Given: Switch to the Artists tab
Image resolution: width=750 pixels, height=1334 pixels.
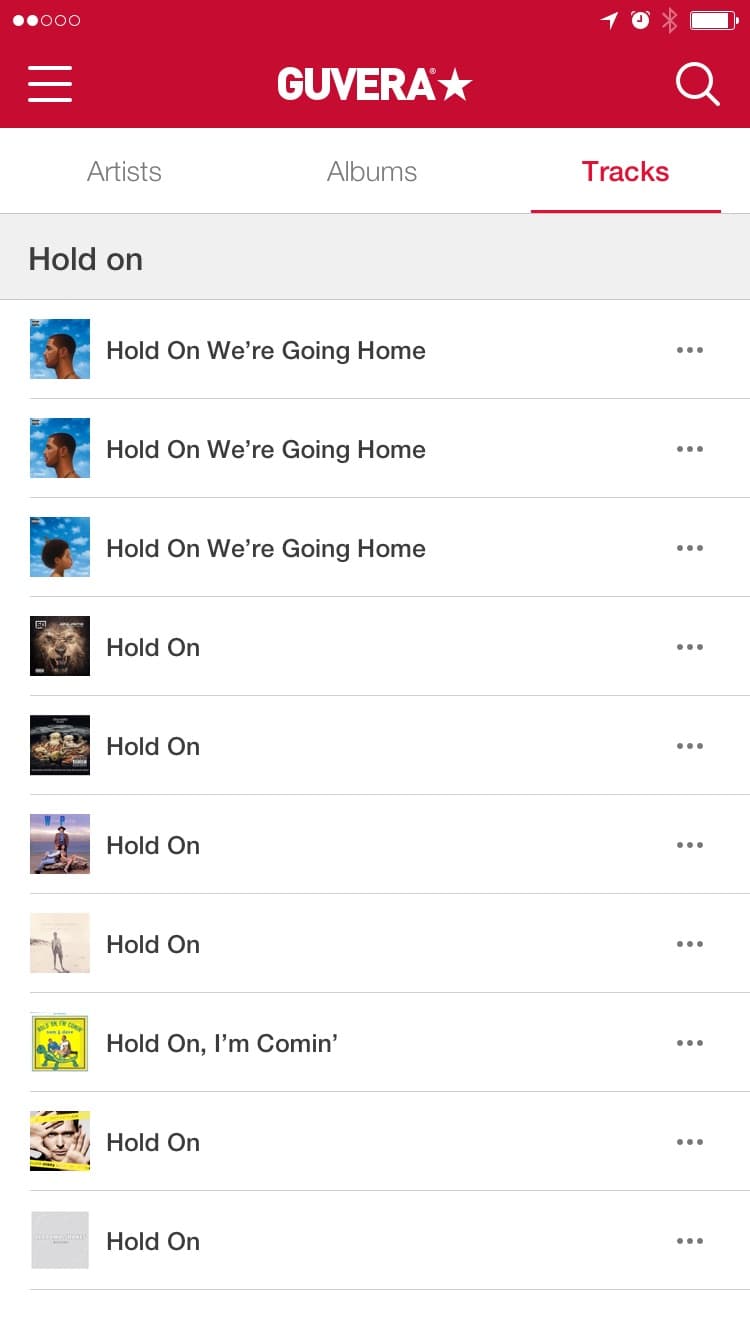Looking at the screenshot, I should (x=124, y=171).
